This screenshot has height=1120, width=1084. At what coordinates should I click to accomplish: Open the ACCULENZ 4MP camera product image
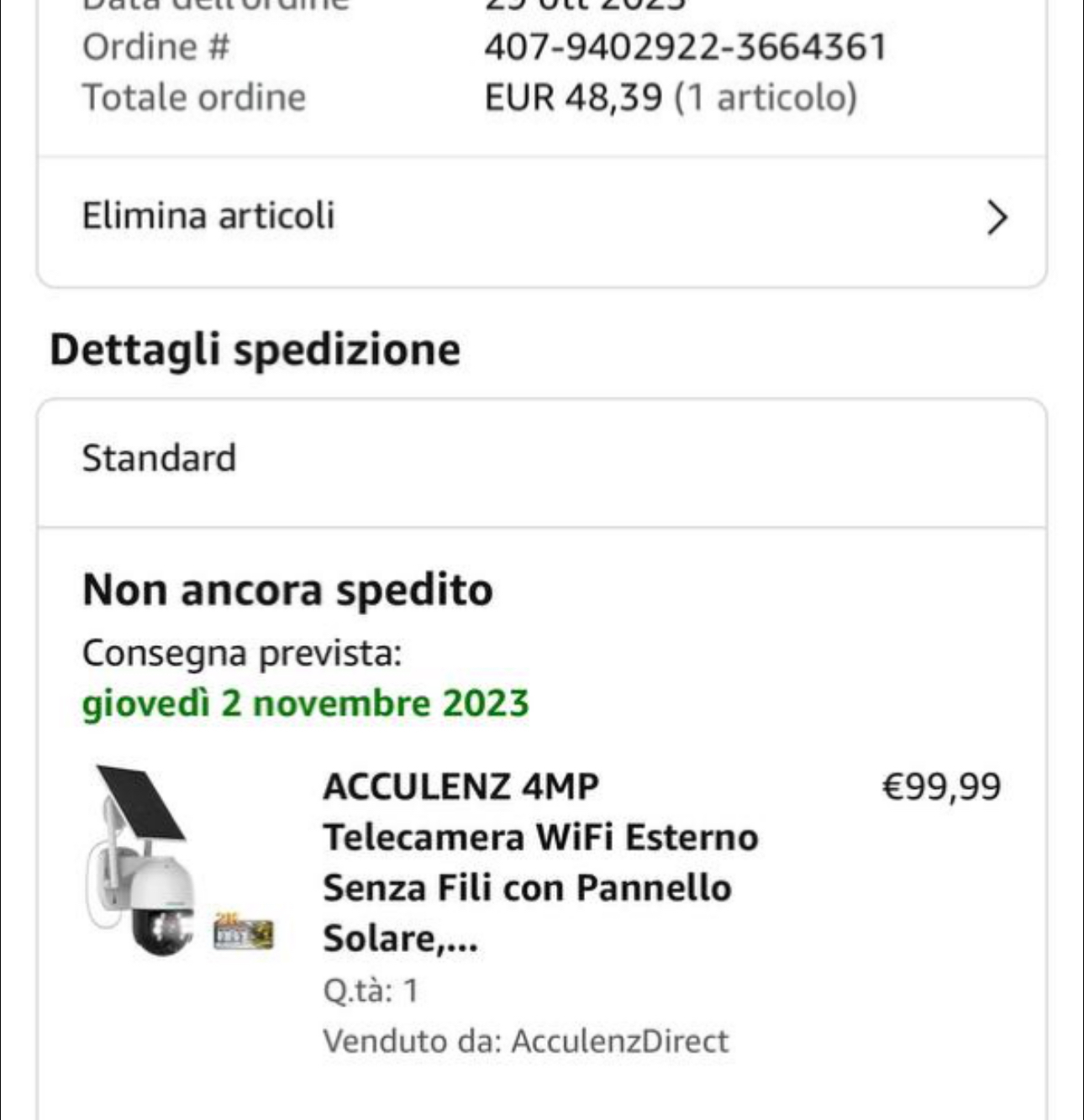(x=178, y=861)
